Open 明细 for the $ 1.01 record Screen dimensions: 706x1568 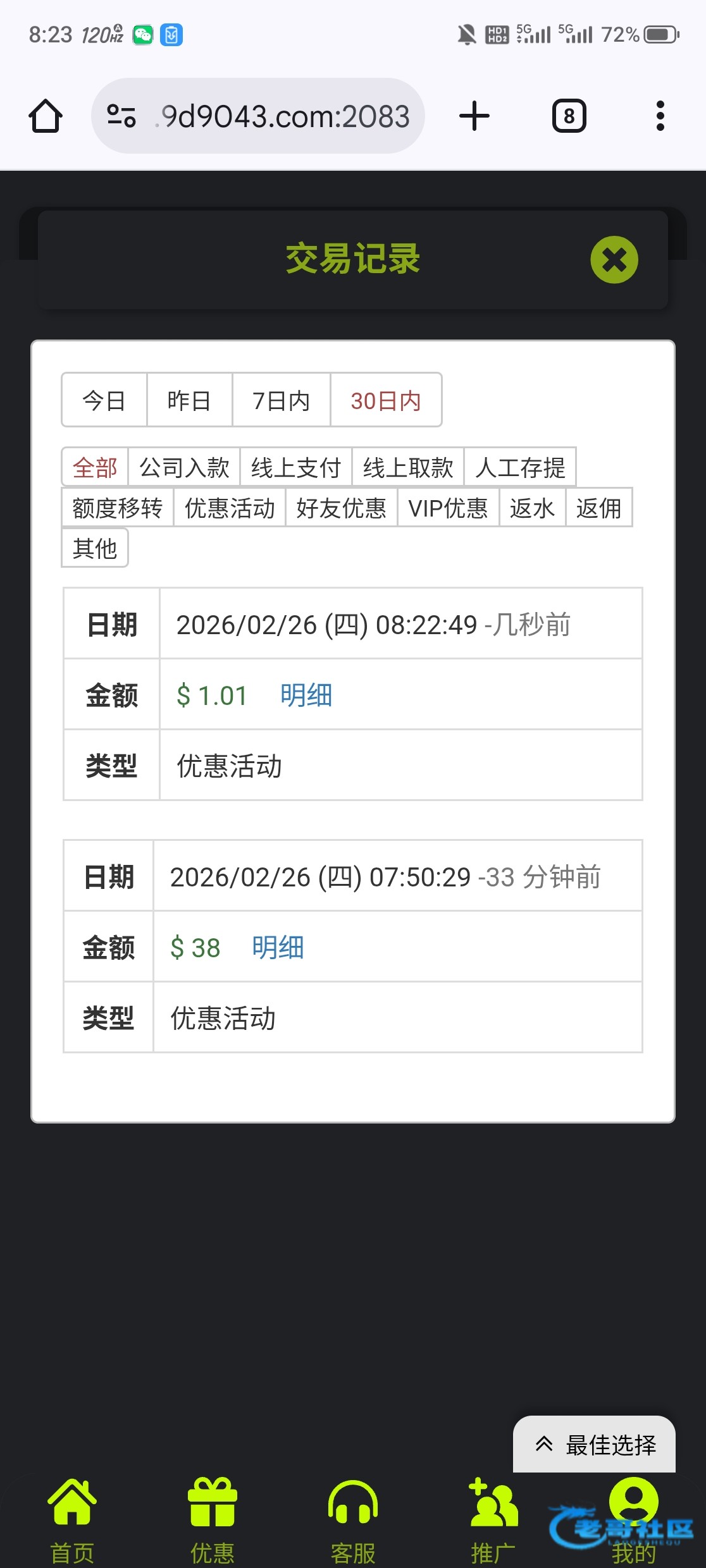(306, 695)
